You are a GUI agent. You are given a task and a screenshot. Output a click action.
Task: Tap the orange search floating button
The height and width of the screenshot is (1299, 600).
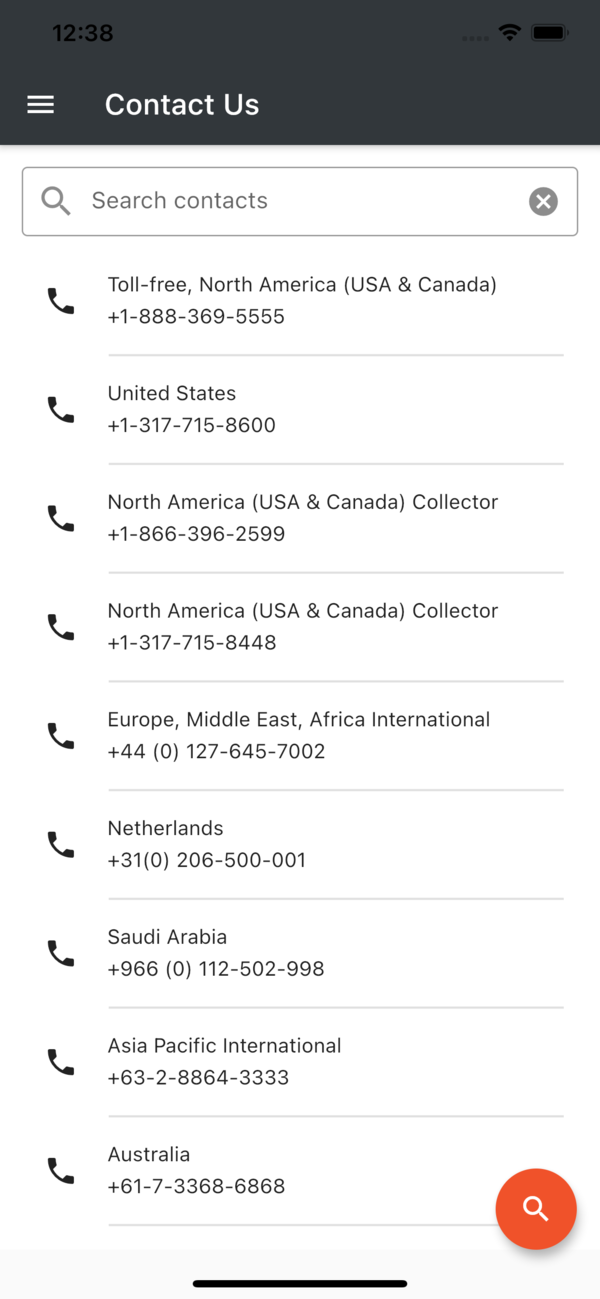(x=536, y=1209)
